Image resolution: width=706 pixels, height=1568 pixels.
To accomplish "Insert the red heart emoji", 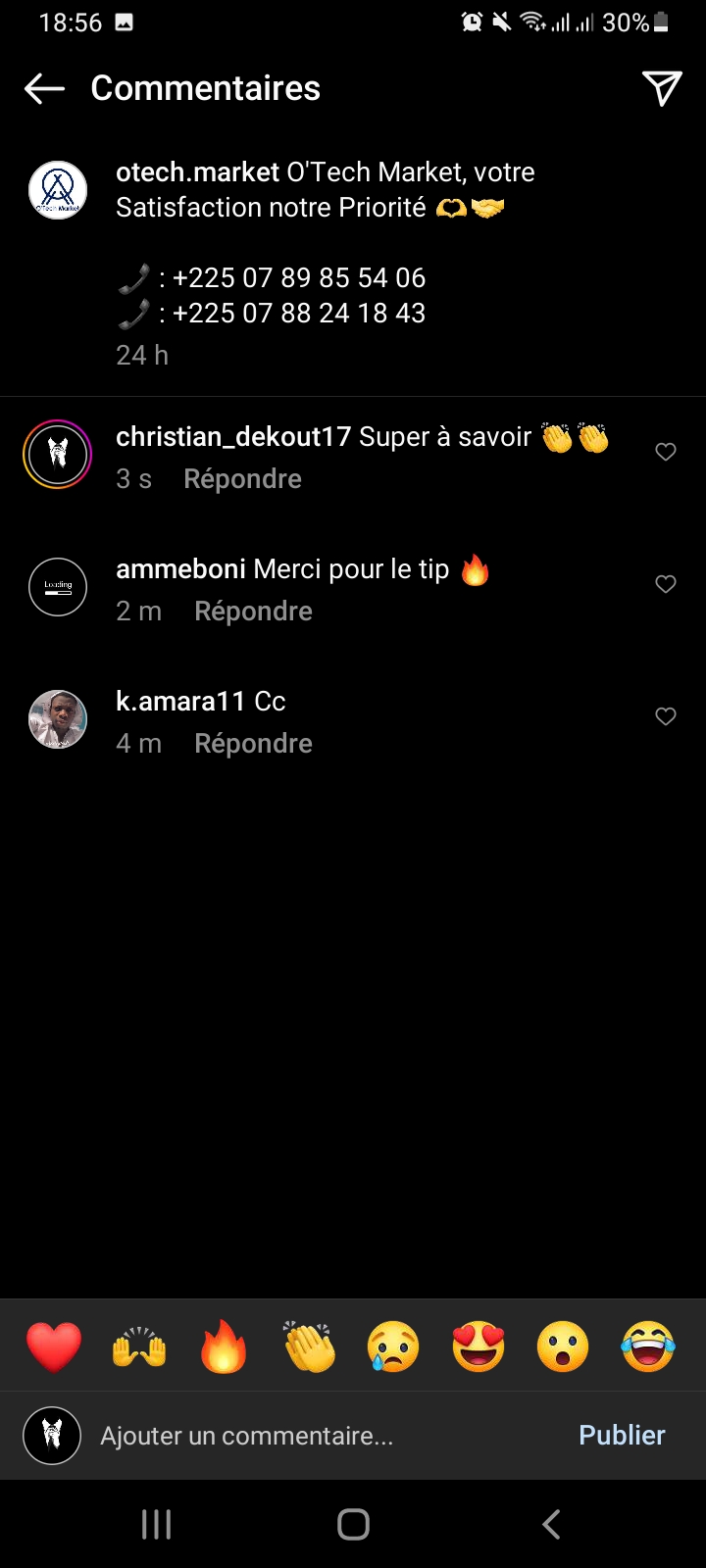I will coord(54,1347).
